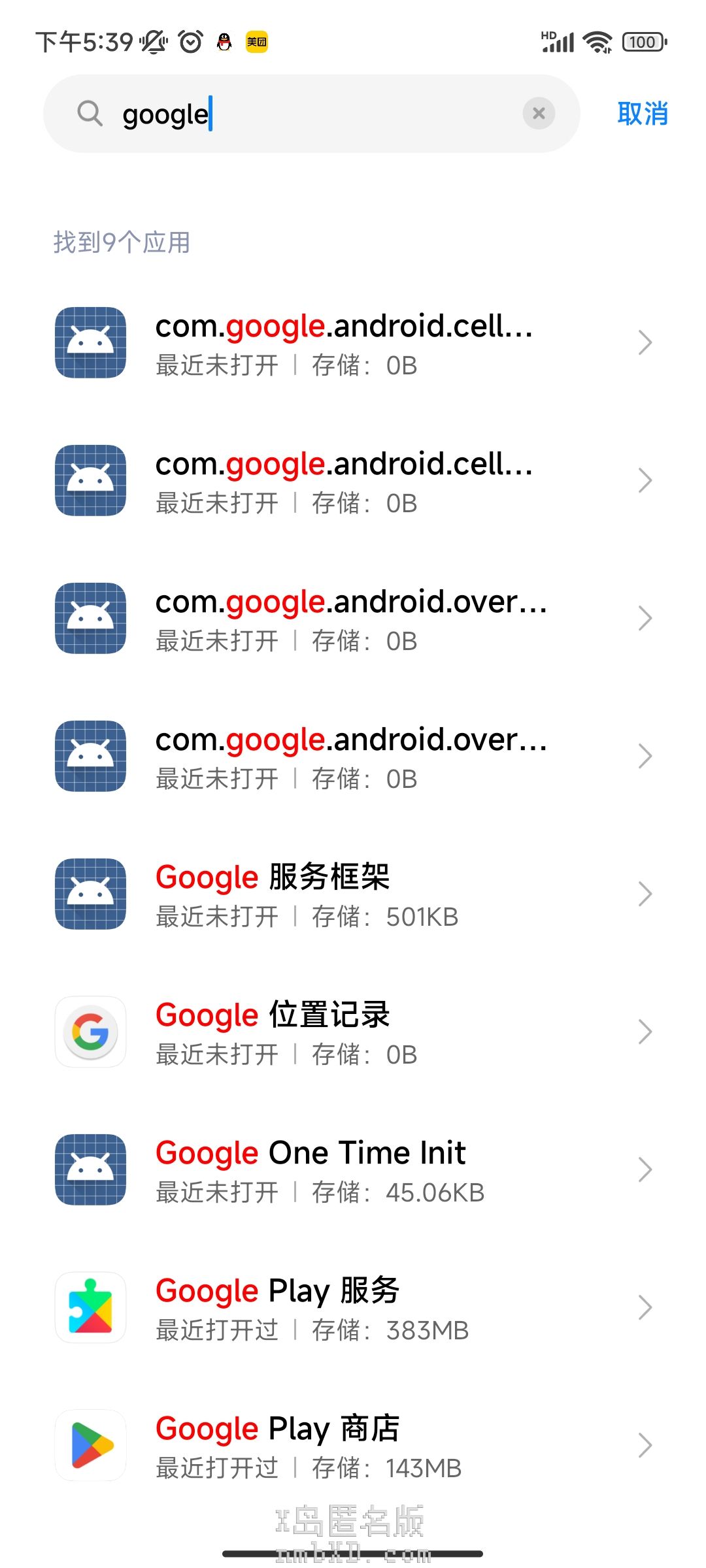This screenshot has height=1568, width=706.
Task: Clear the search text with the X button
Action: 539,114
